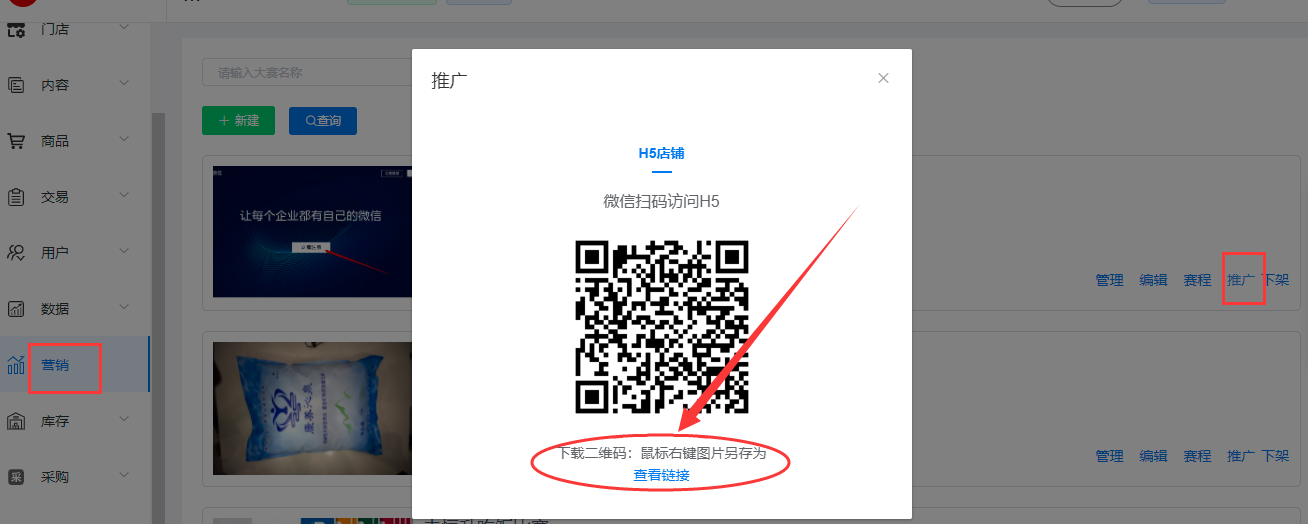Open the 查看链接 link
The width and height of the screenshot is (1308, 524).
point(661,475)
